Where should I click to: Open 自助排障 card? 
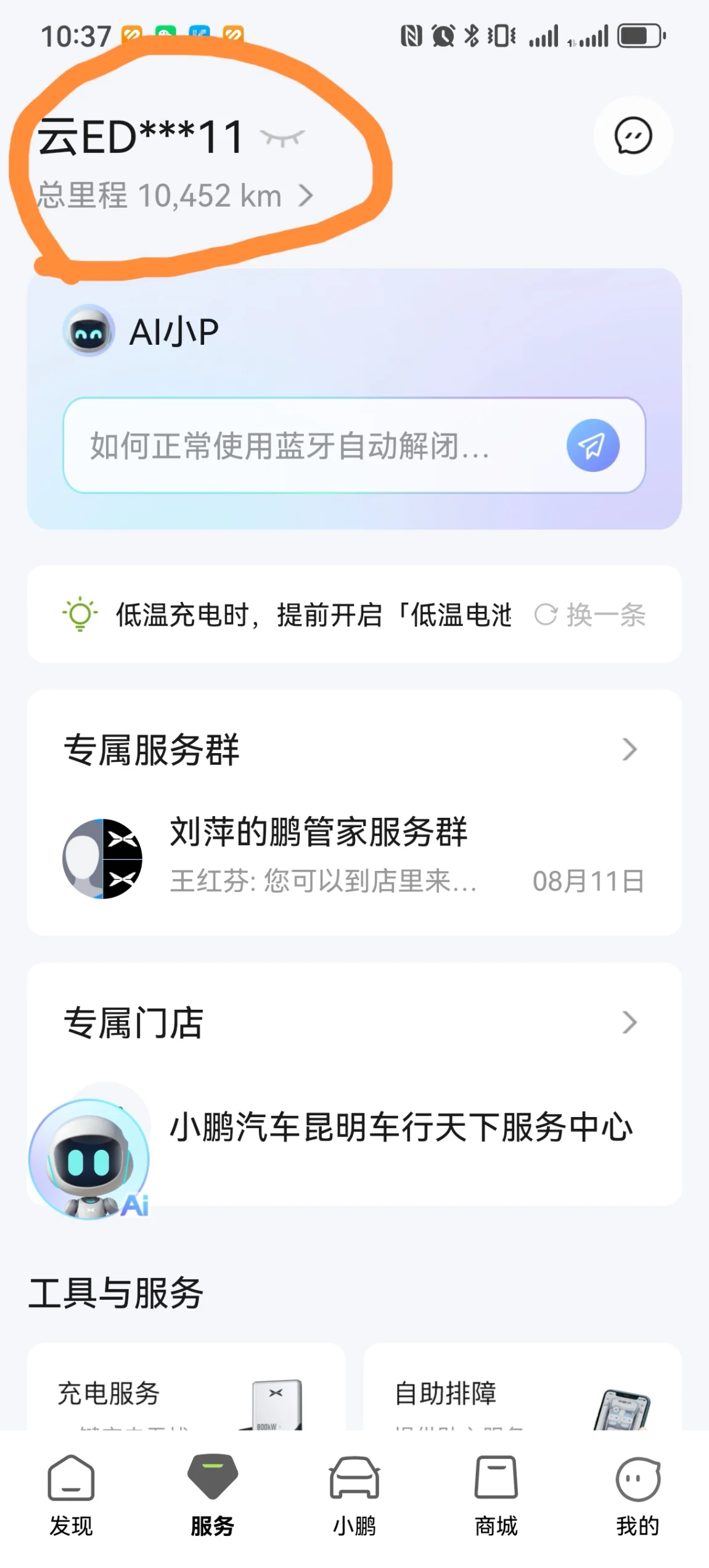522,1394
